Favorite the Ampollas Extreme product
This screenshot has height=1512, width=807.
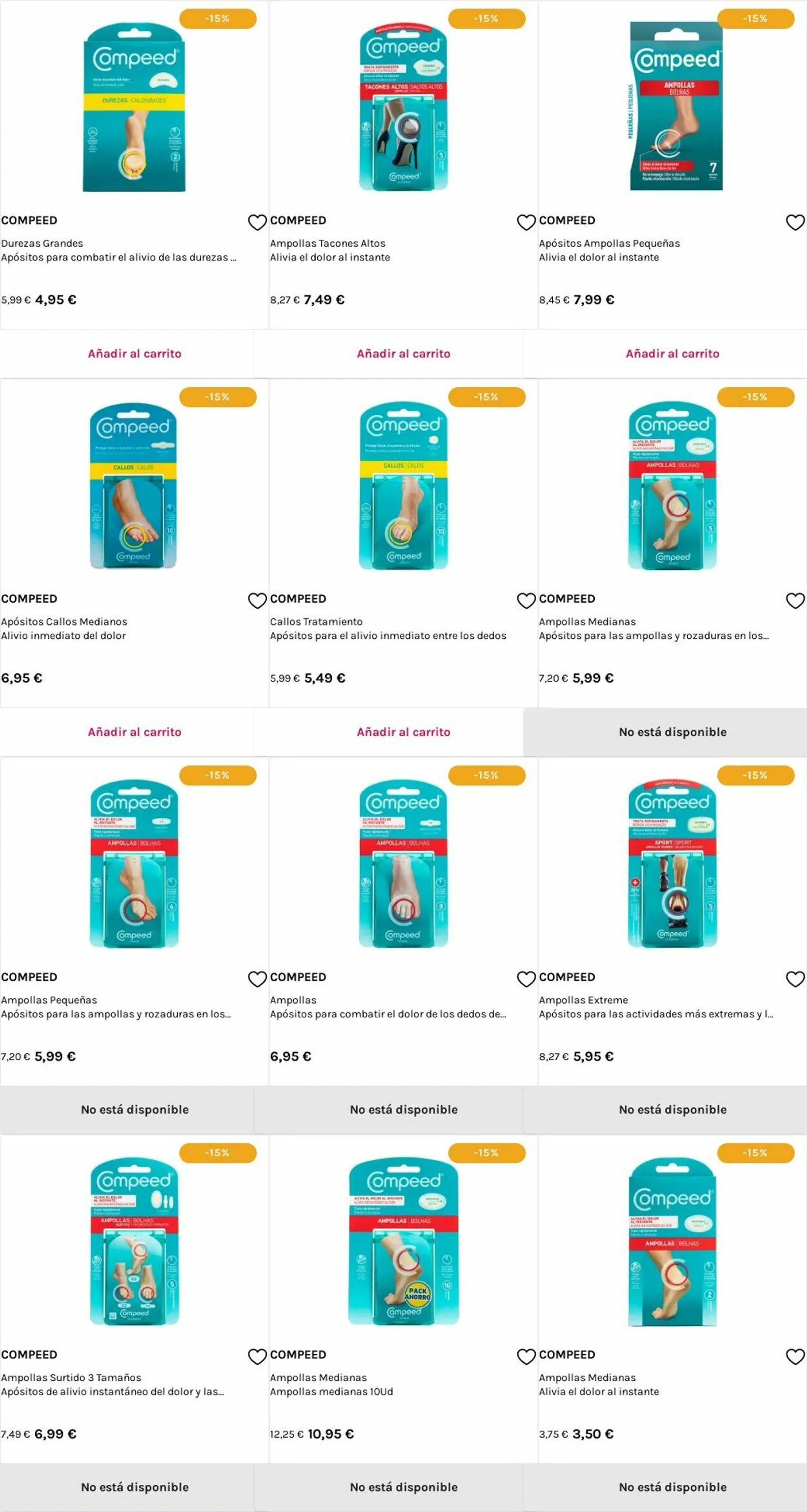coord(795,979)
